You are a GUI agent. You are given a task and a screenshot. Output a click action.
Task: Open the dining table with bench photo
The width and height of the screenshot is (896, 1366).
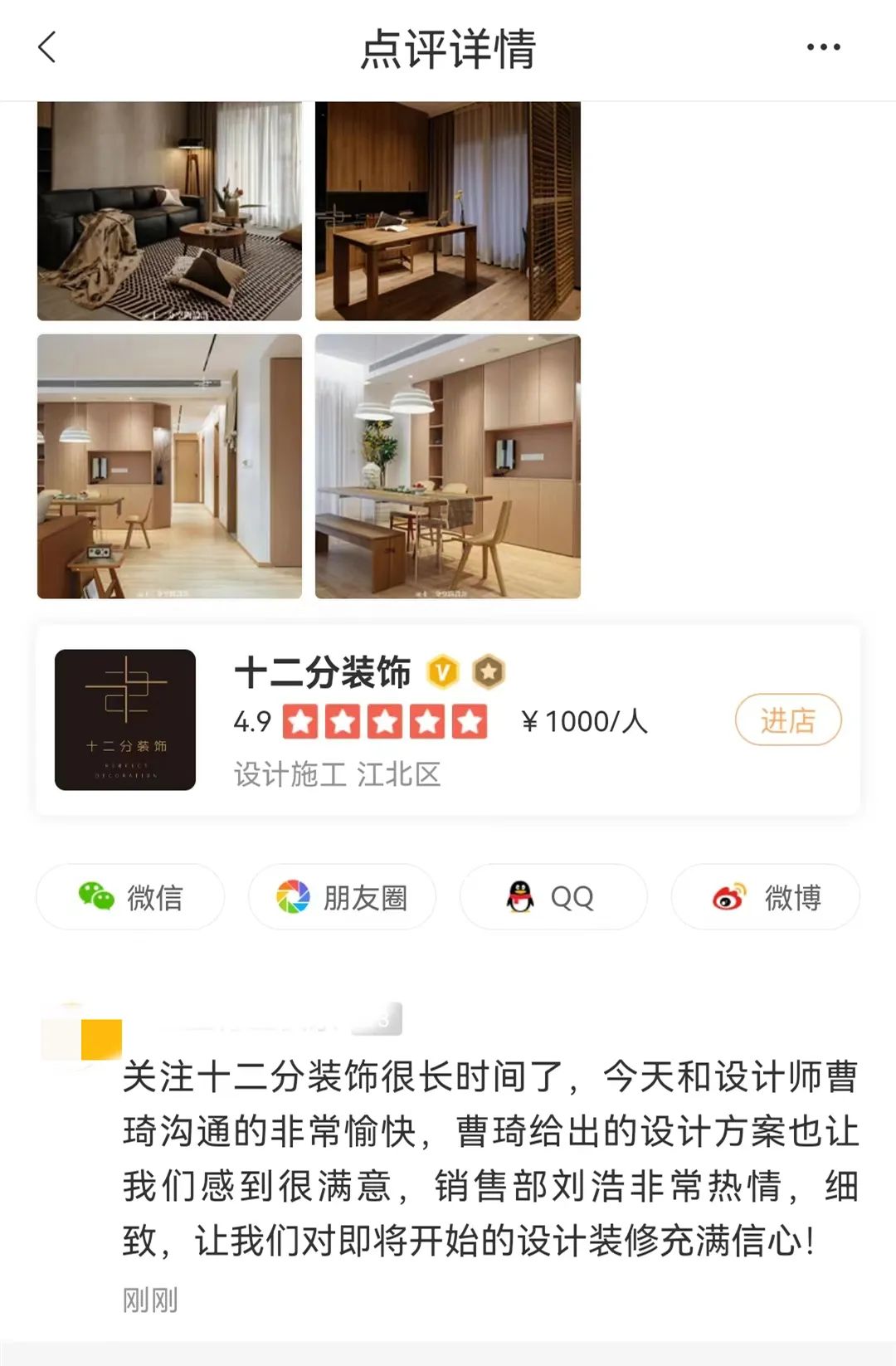click(448, 465)
